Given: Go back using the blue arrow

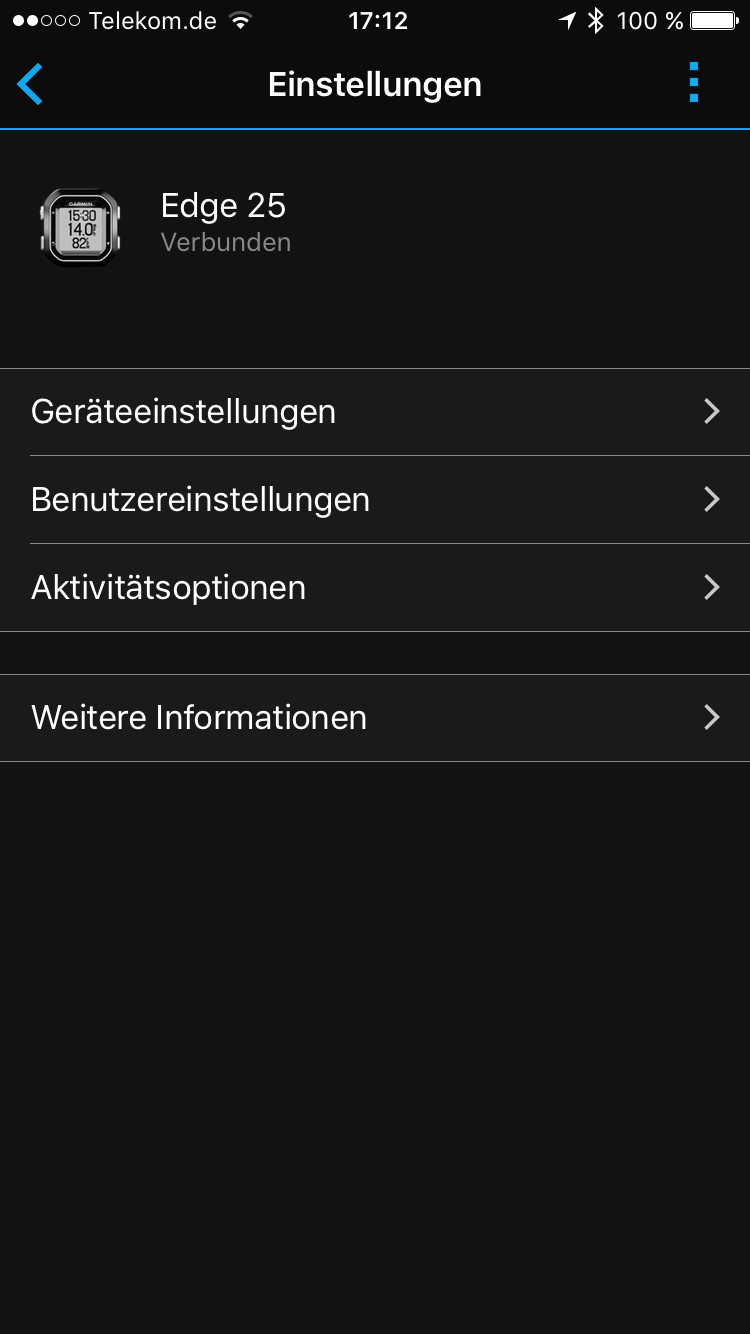Looking at the screenshot, I should 31,84.
